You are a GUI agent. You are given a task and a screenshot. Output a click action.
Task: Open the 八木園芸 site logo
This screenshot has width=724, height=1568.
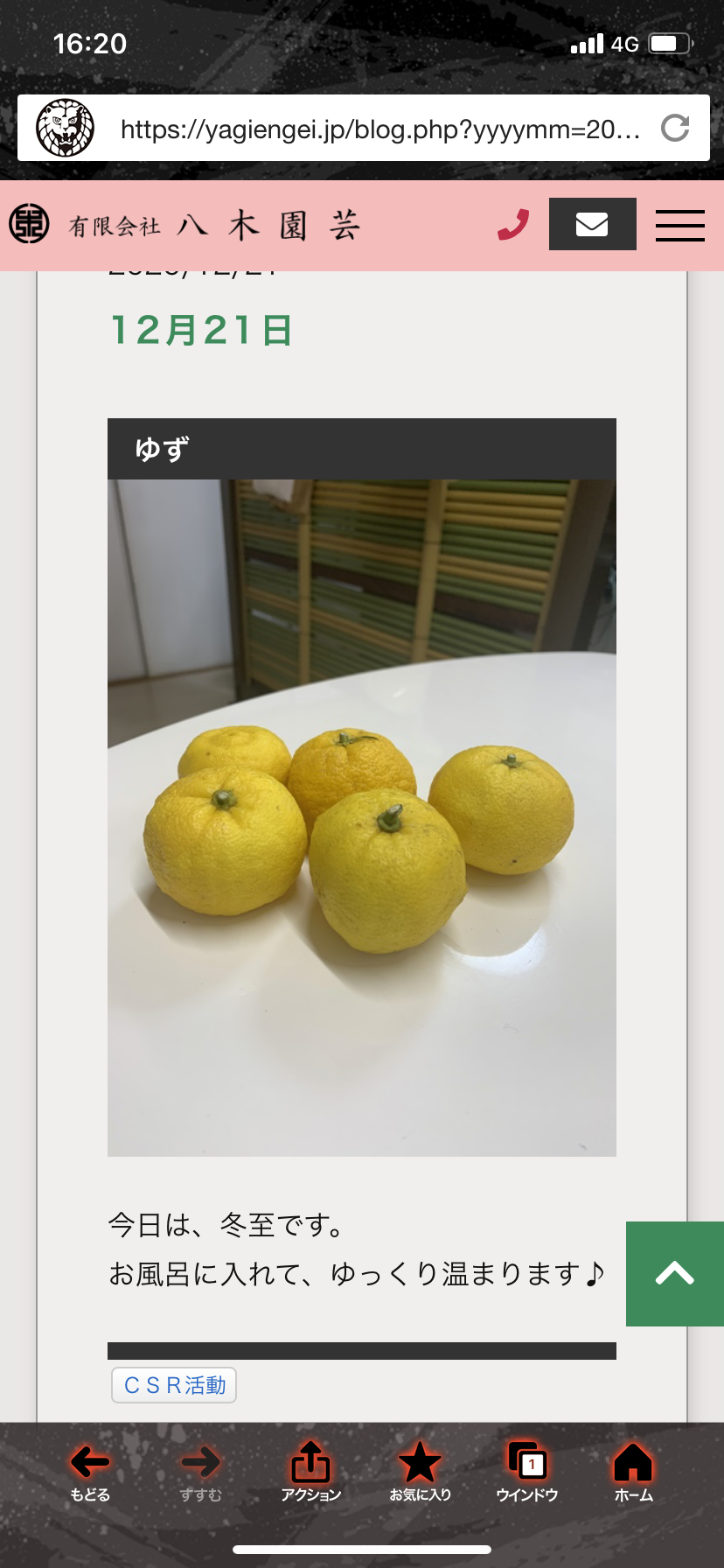click(x=185, y=225)
